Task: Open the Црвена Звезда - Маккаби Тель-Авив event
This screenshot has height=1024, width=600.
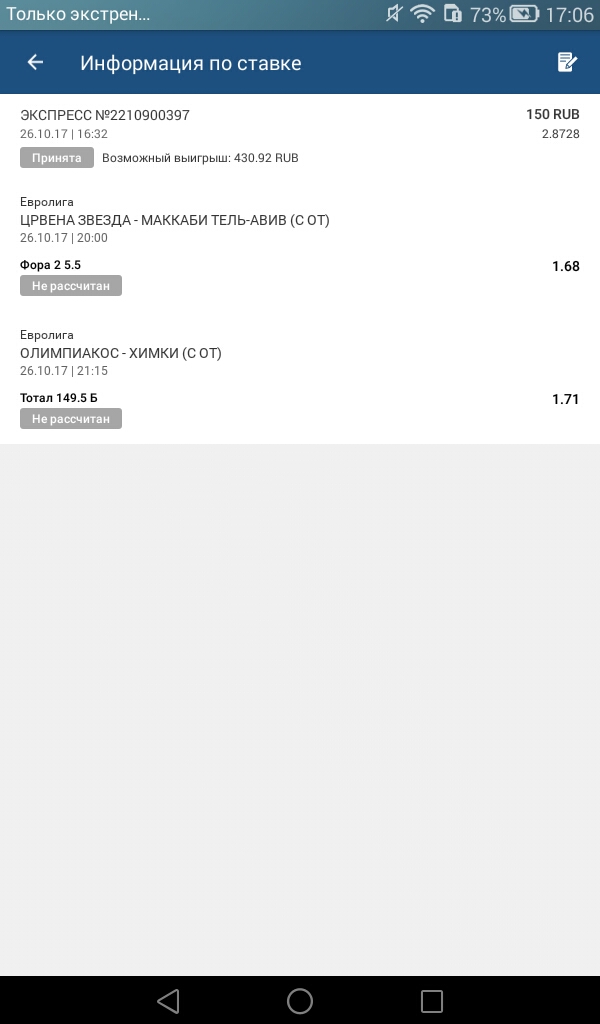Action: coord(175,220)
